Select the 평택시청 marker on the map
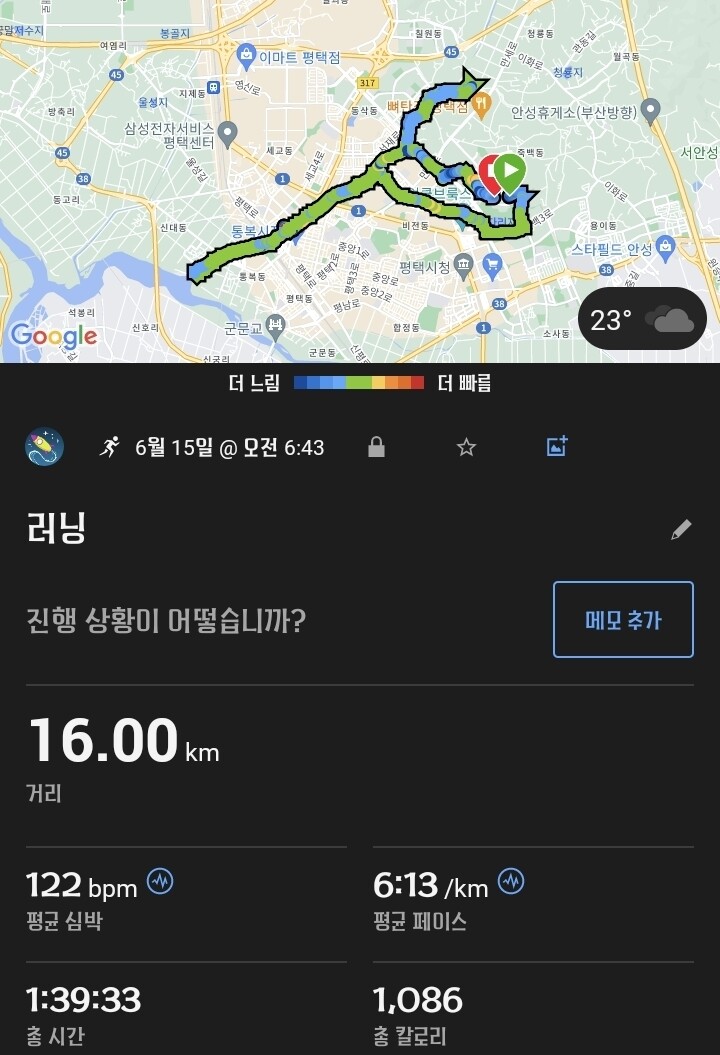 (x=464, y=265)
